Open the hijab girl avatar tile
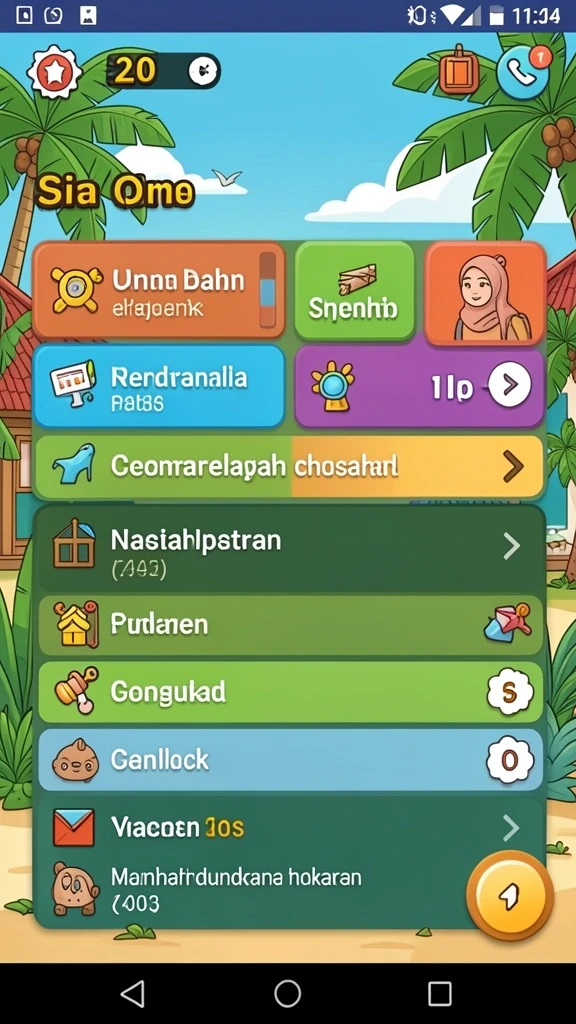This screenshot has height=1024, width=576. click(x=485, y=293)
